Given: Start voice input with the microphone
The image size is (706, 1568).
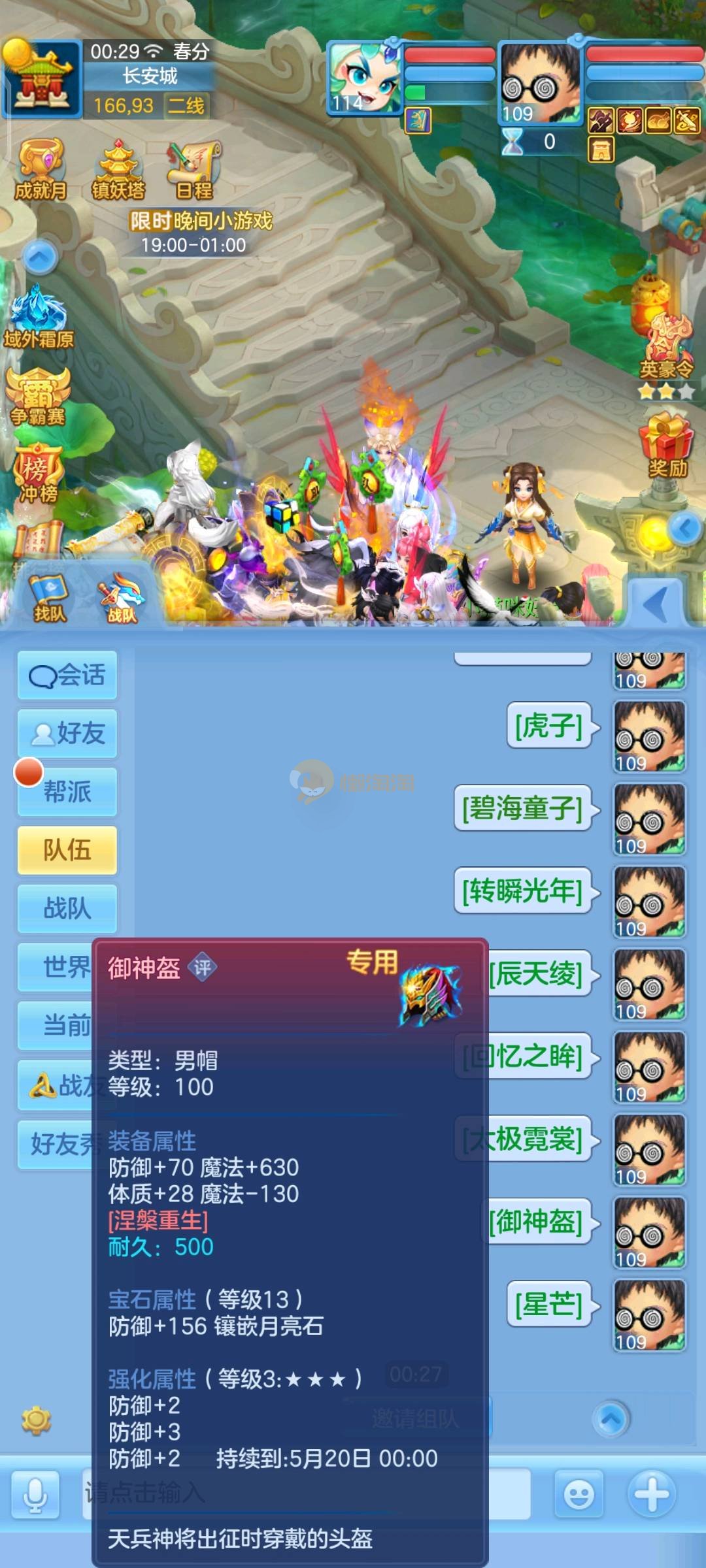Looking at the screenshot, I should pyautogui.click(x=36, y=1495).
